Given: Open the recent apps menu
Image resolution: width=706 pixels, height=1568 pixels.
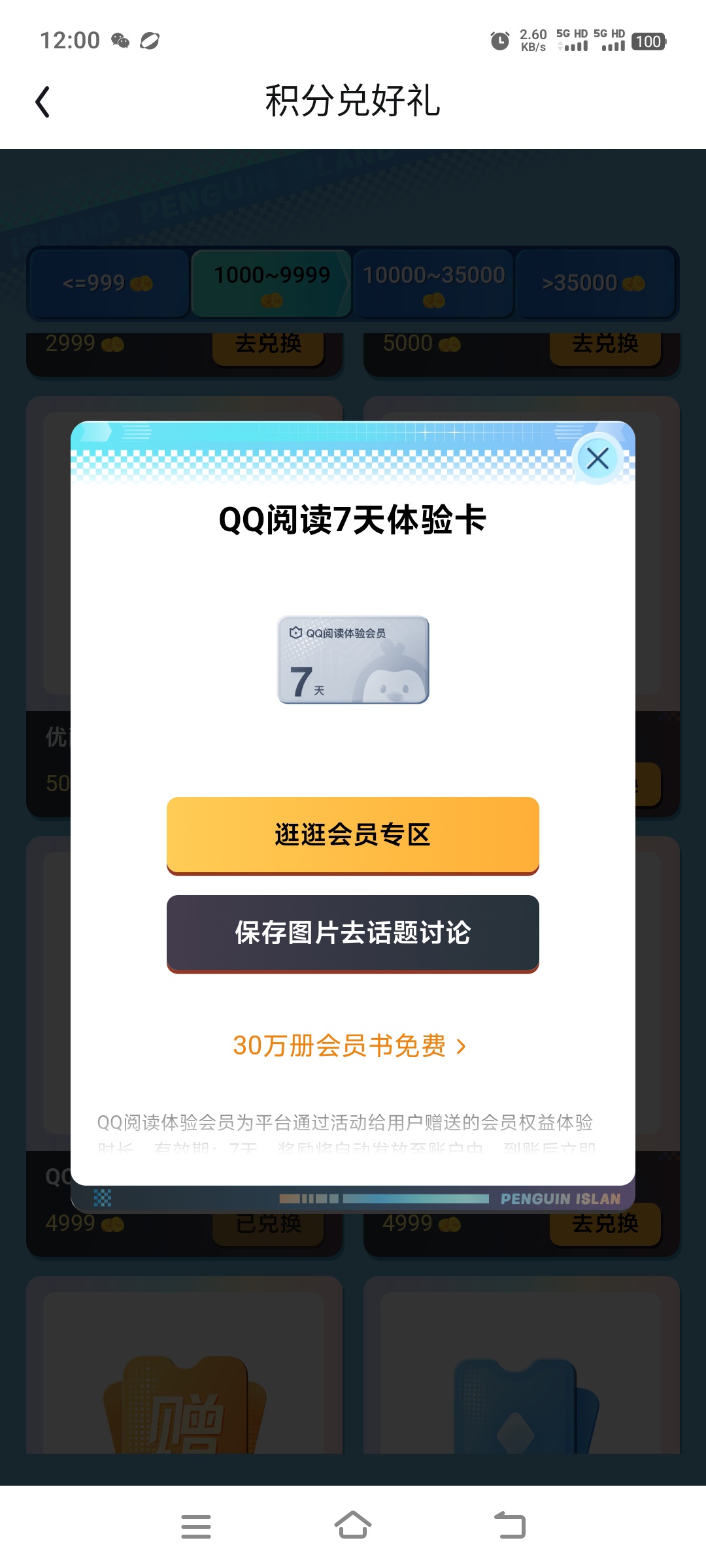Looking at the screenshot, I should click(x=195, y=1526).
